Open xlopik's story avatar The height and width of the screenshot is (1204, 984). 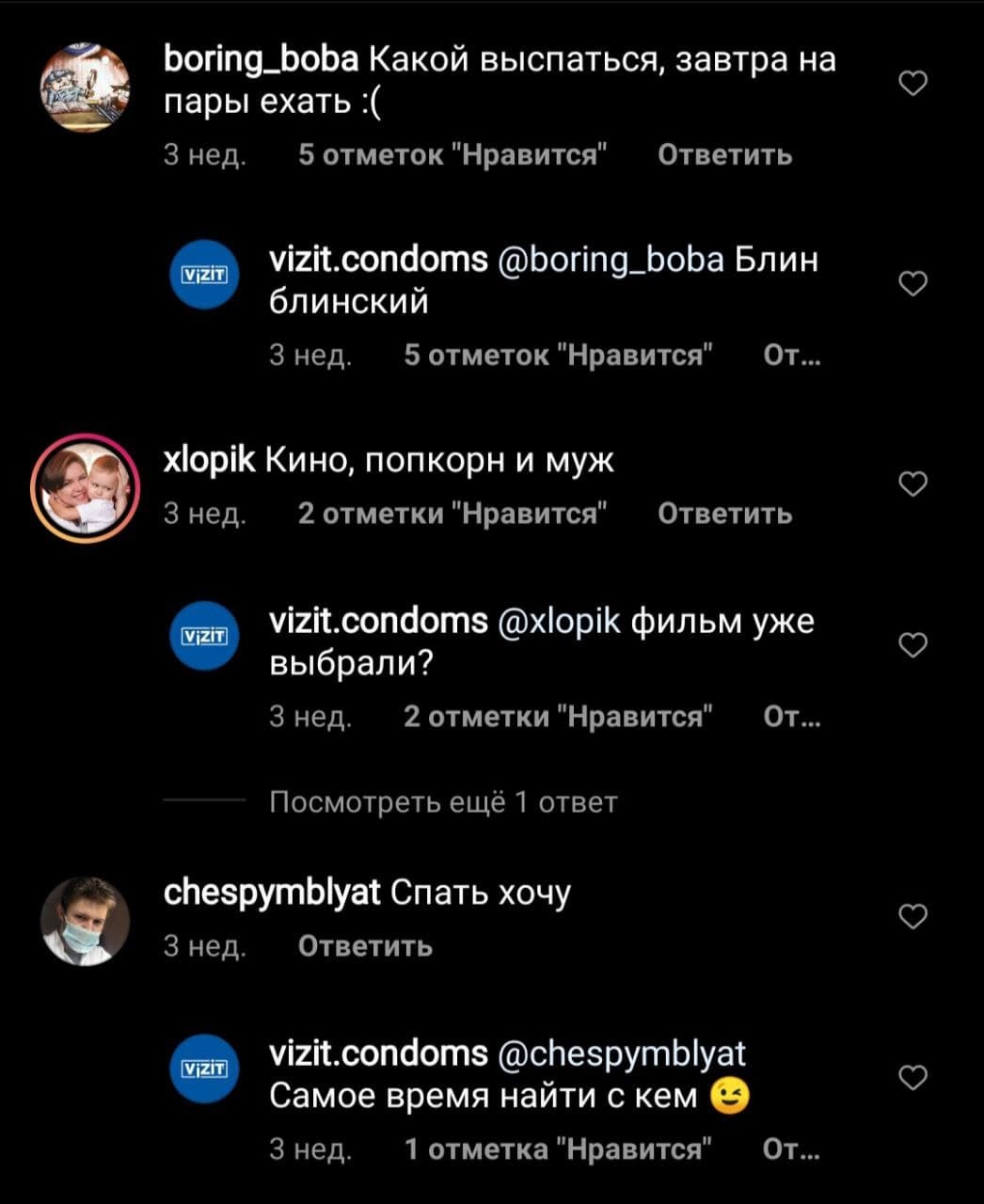point(85,489)
